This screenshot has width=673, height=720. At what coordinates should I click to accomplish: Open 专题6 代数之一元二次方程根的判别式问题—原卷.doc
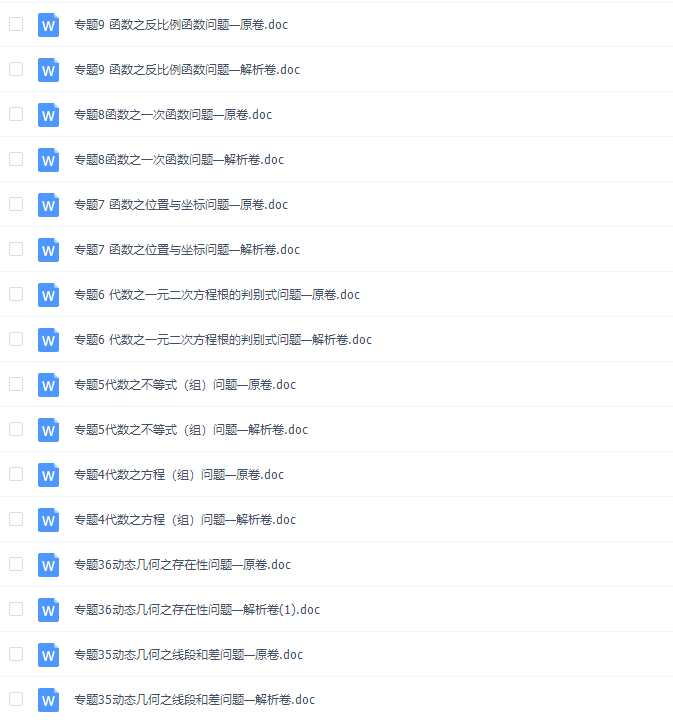[216, 295]
